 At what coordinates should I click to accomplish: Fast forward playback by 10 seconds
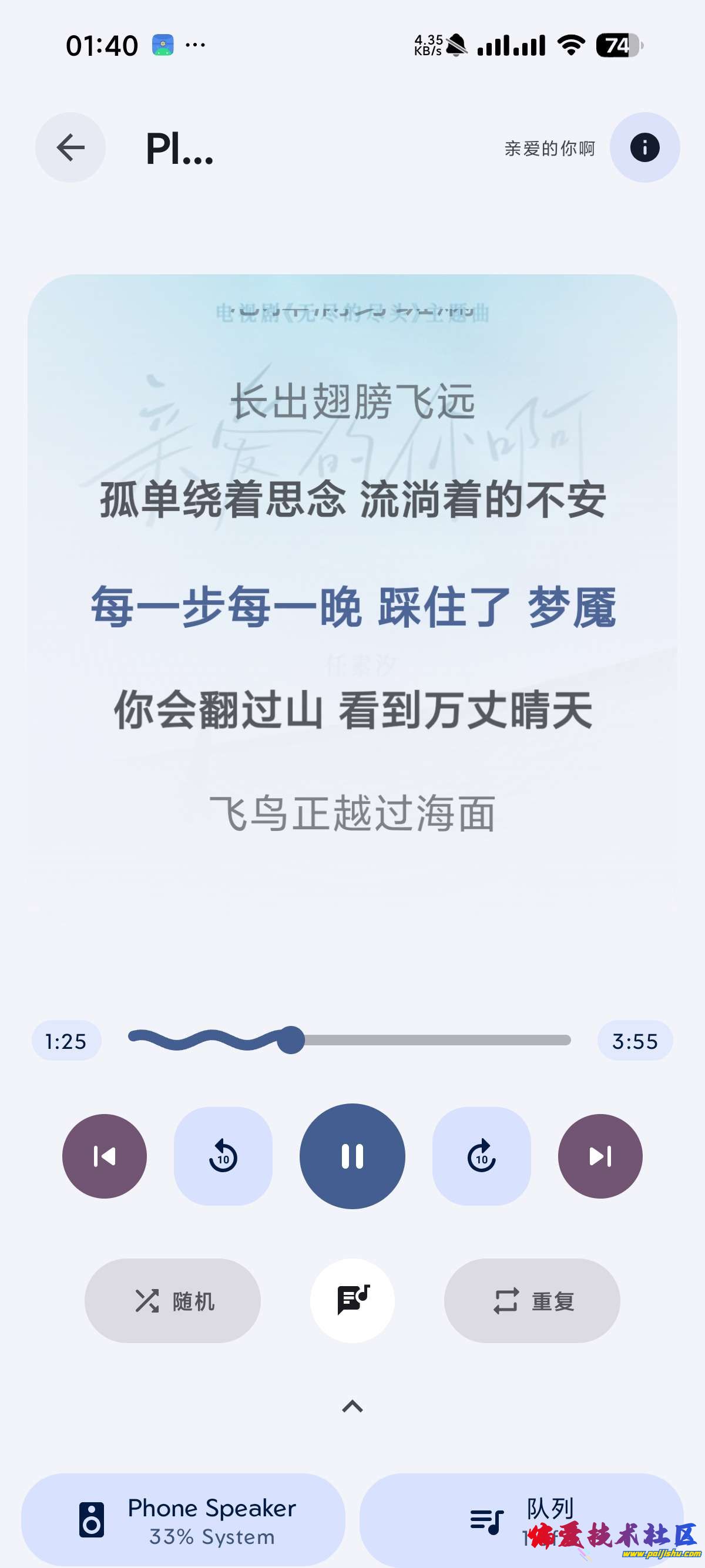pos(481,1156)
